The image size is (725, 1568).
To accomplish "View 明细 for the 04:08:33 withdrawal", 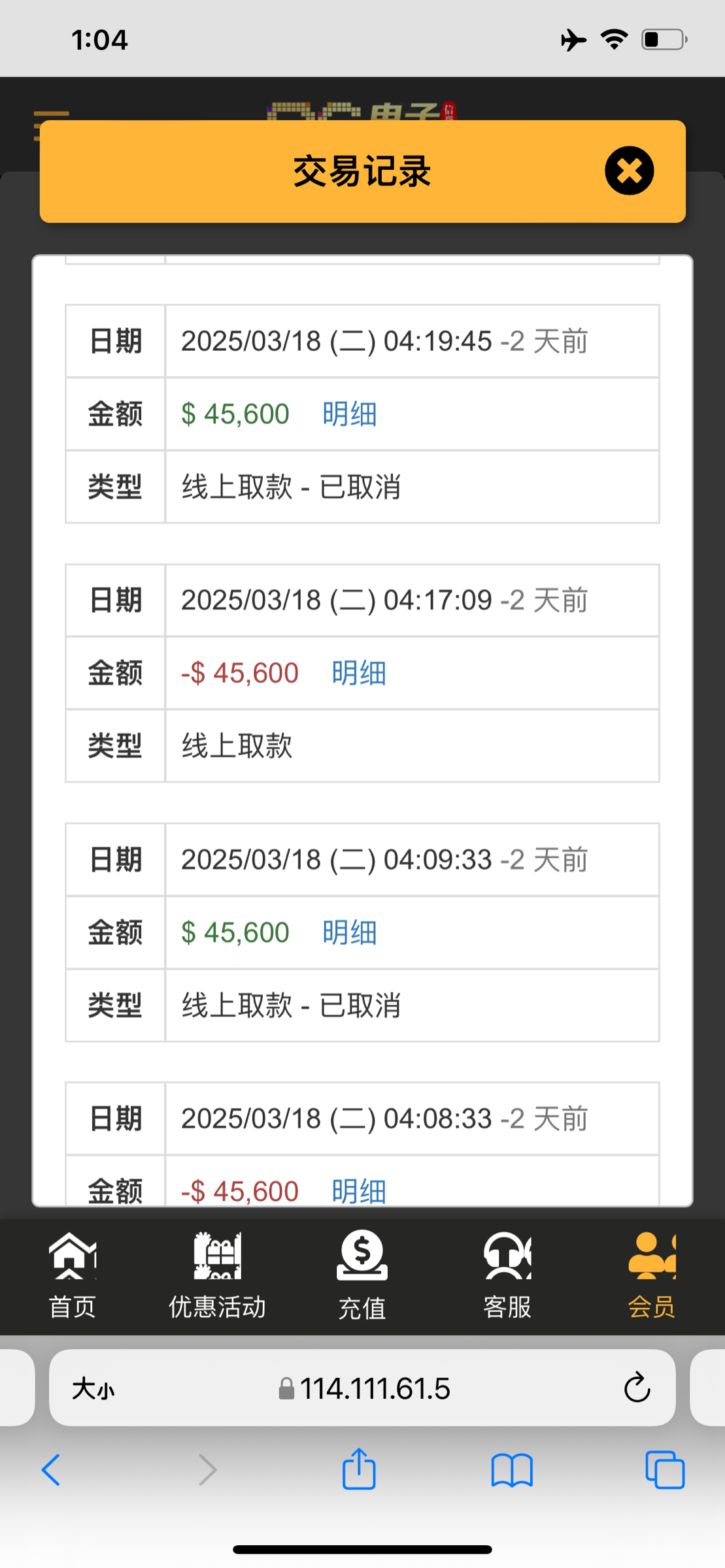I will coord(359,1191).
